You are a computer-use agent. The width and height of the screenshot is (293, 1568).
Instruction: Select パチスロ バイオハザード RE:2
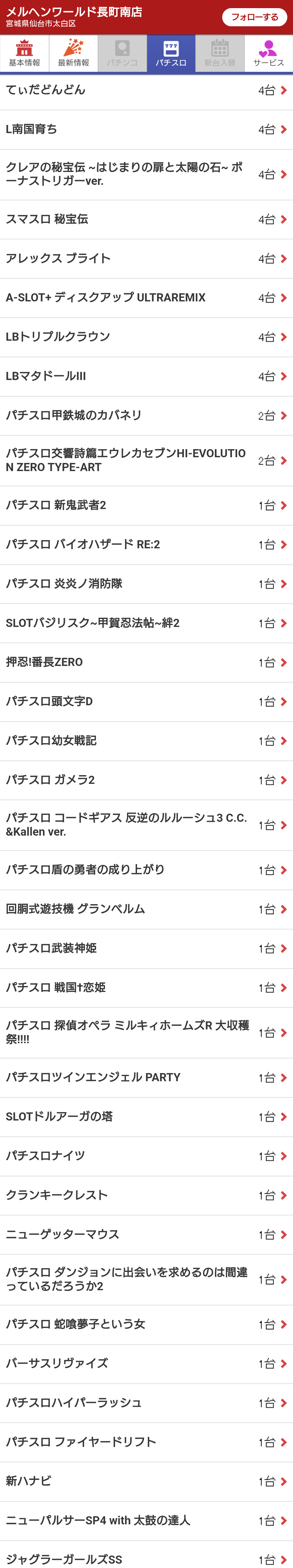click(146, 545)
